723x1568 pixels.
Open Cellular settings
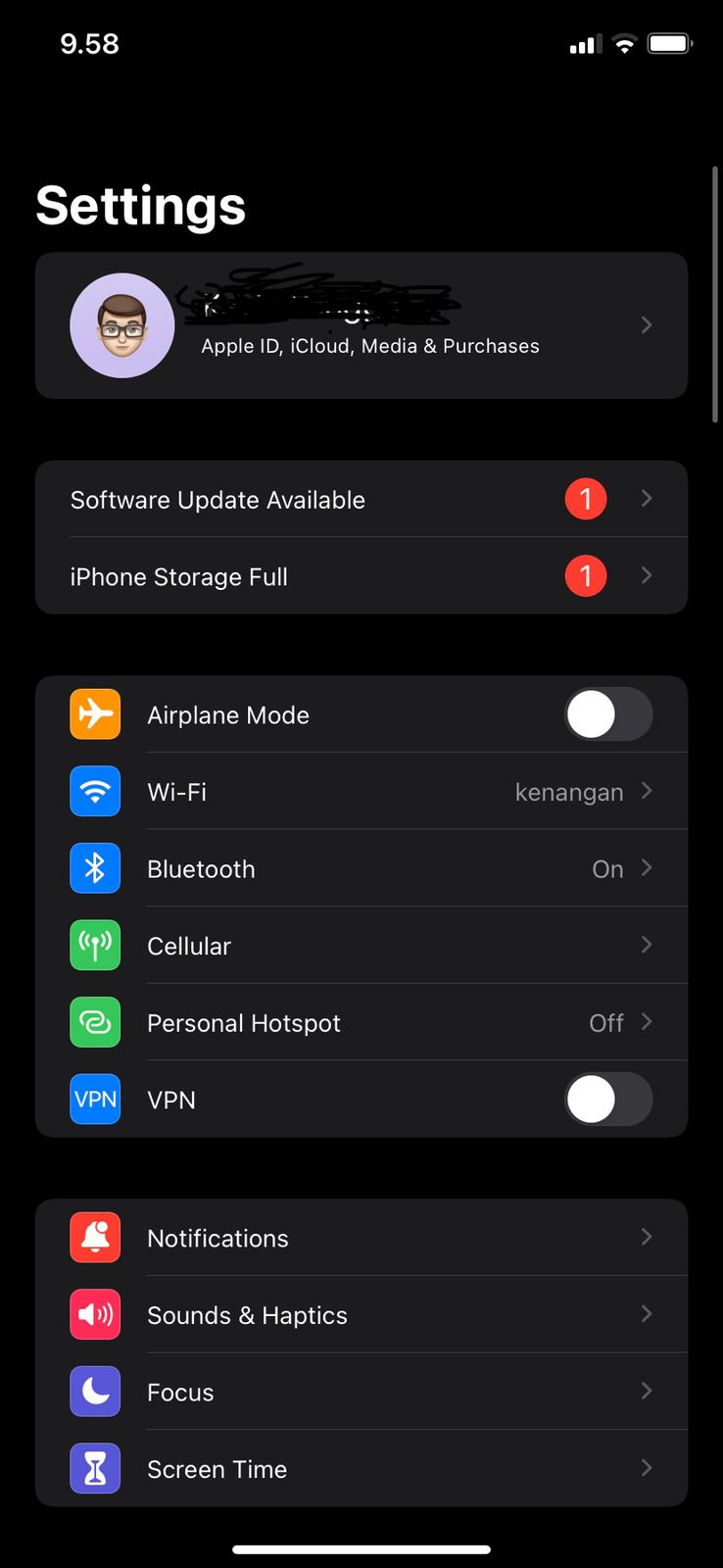pyautogui.click(x=361, y=946)
